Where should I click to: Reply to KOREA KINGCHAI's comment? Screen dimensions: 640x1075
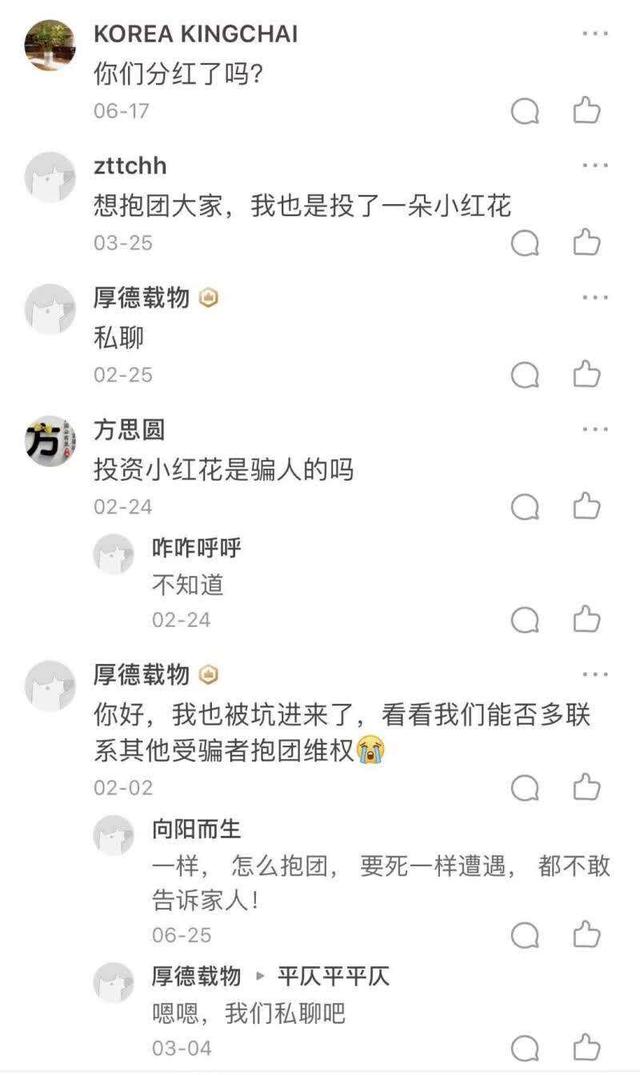pos(525,111)
